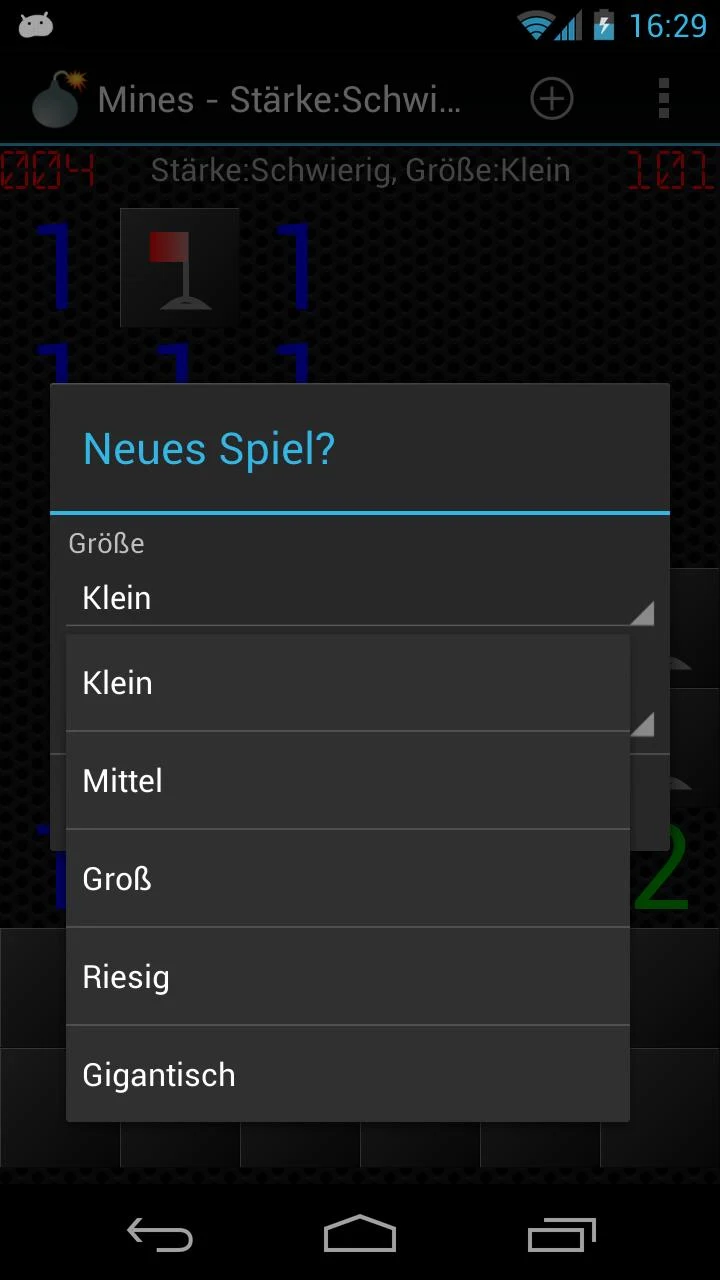720x1280 pixels.
Task: Pick Groß as board size
Action: [348, 878]
